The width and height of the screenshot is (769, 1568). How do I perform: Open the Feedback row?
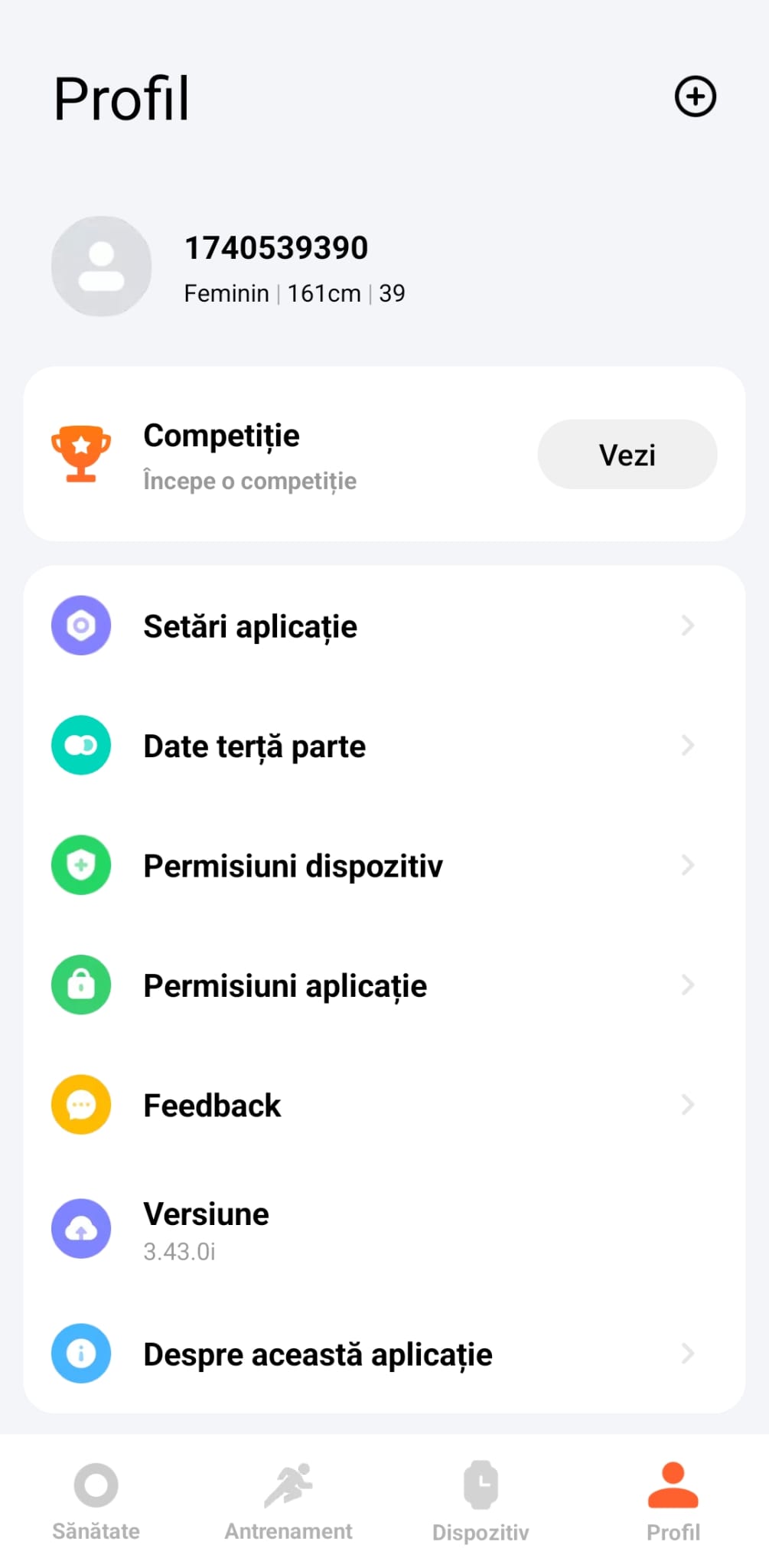pyautogui.click(x=384, y=1105)
